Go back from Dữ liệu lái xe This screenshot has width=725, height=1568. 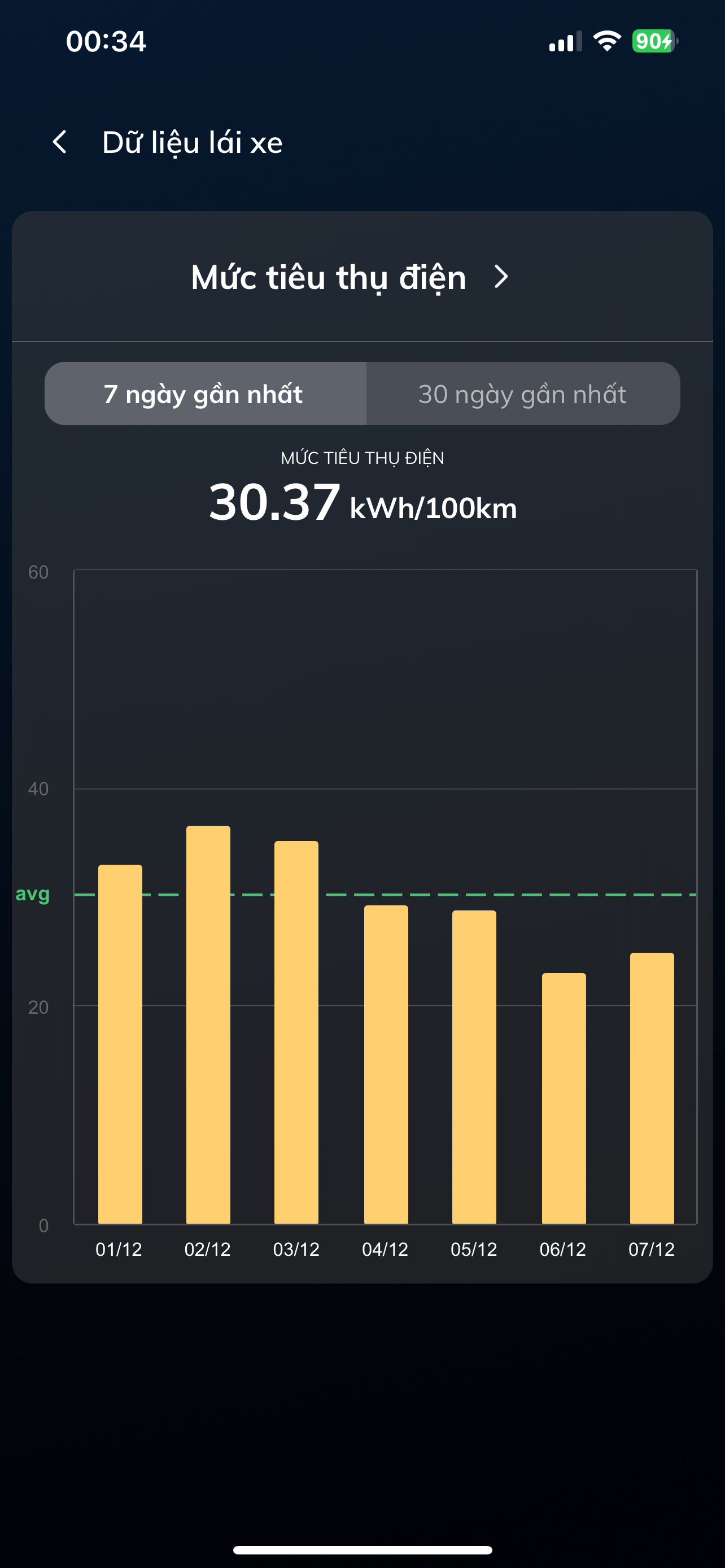pyautogui.click(x=60, y=142)
